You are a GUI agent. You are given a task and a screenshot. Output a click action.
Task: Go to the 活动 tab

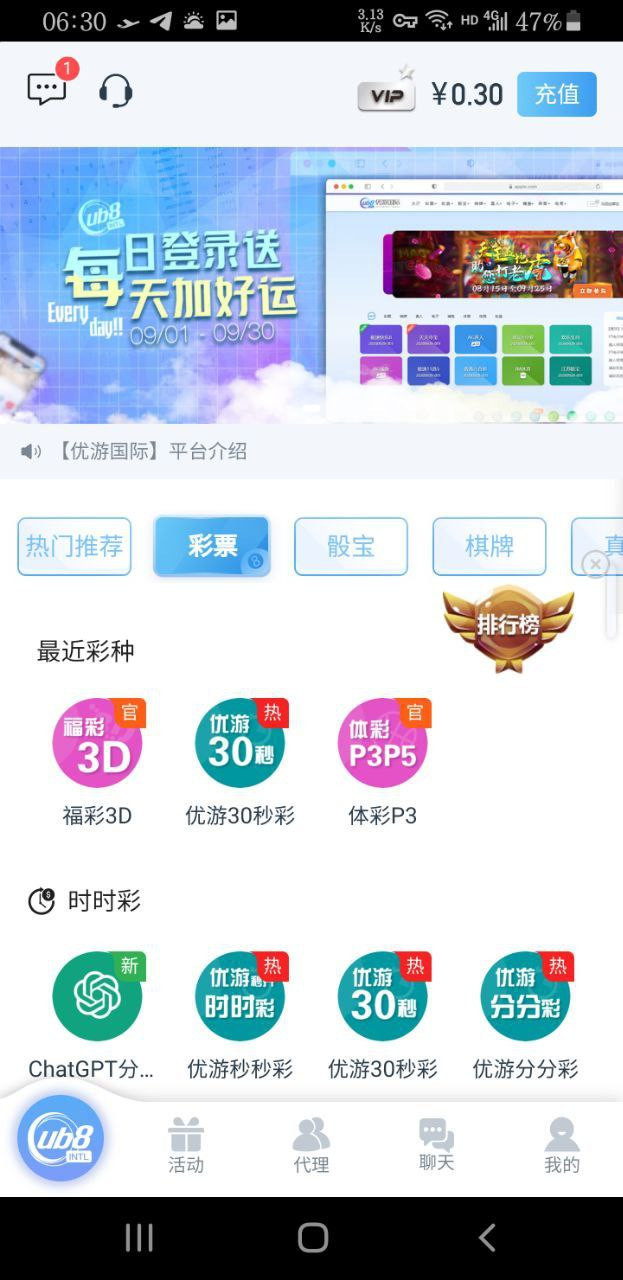click(x=186, y=1146)
